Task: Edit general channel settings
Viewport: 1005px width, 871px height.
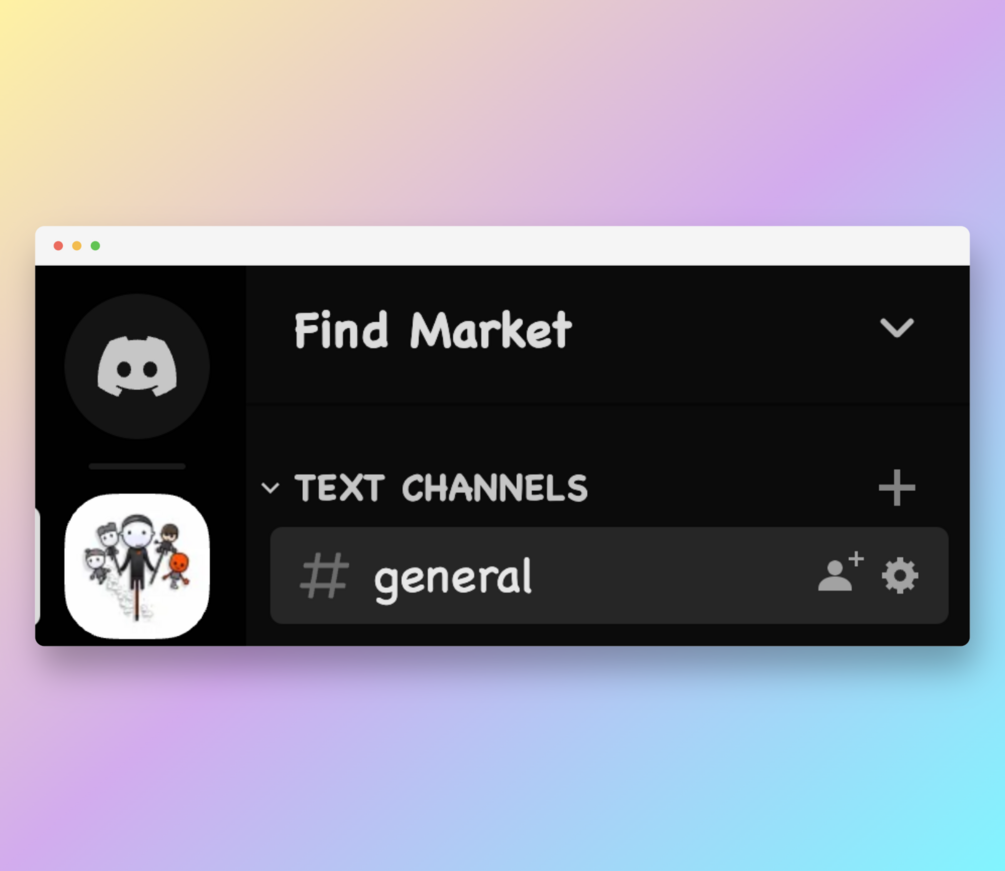Action: click(x=899, y=576)
